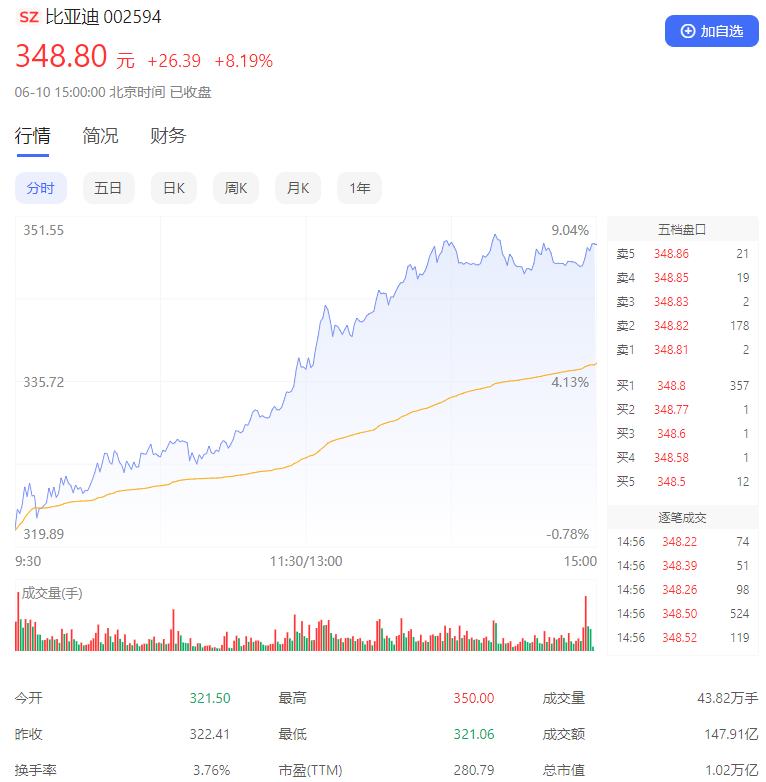Screen dimensions: 766x782
Task: Click the 逐笔成交 section header
Action: coord(682,516)
